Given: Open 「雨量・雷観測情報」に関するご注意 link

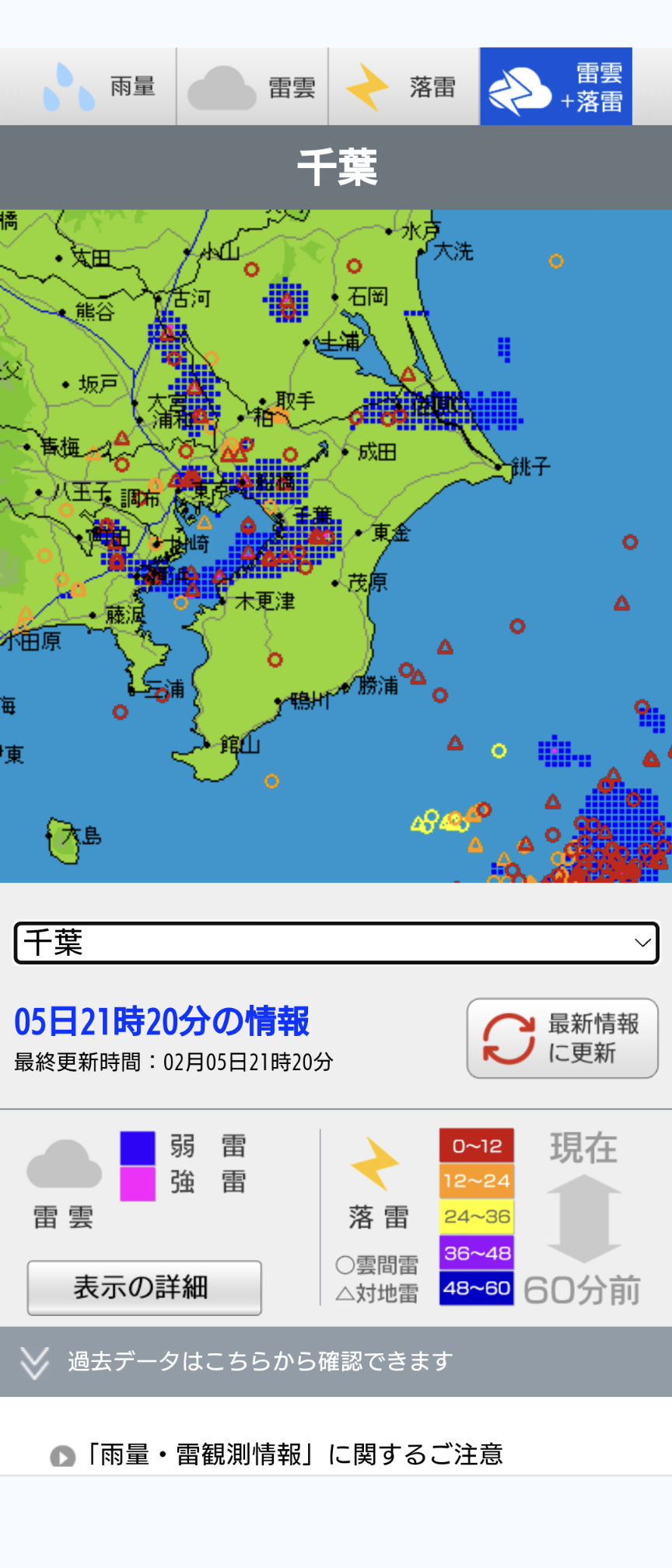Looking at the screenshot, I should pos(296,1454).
